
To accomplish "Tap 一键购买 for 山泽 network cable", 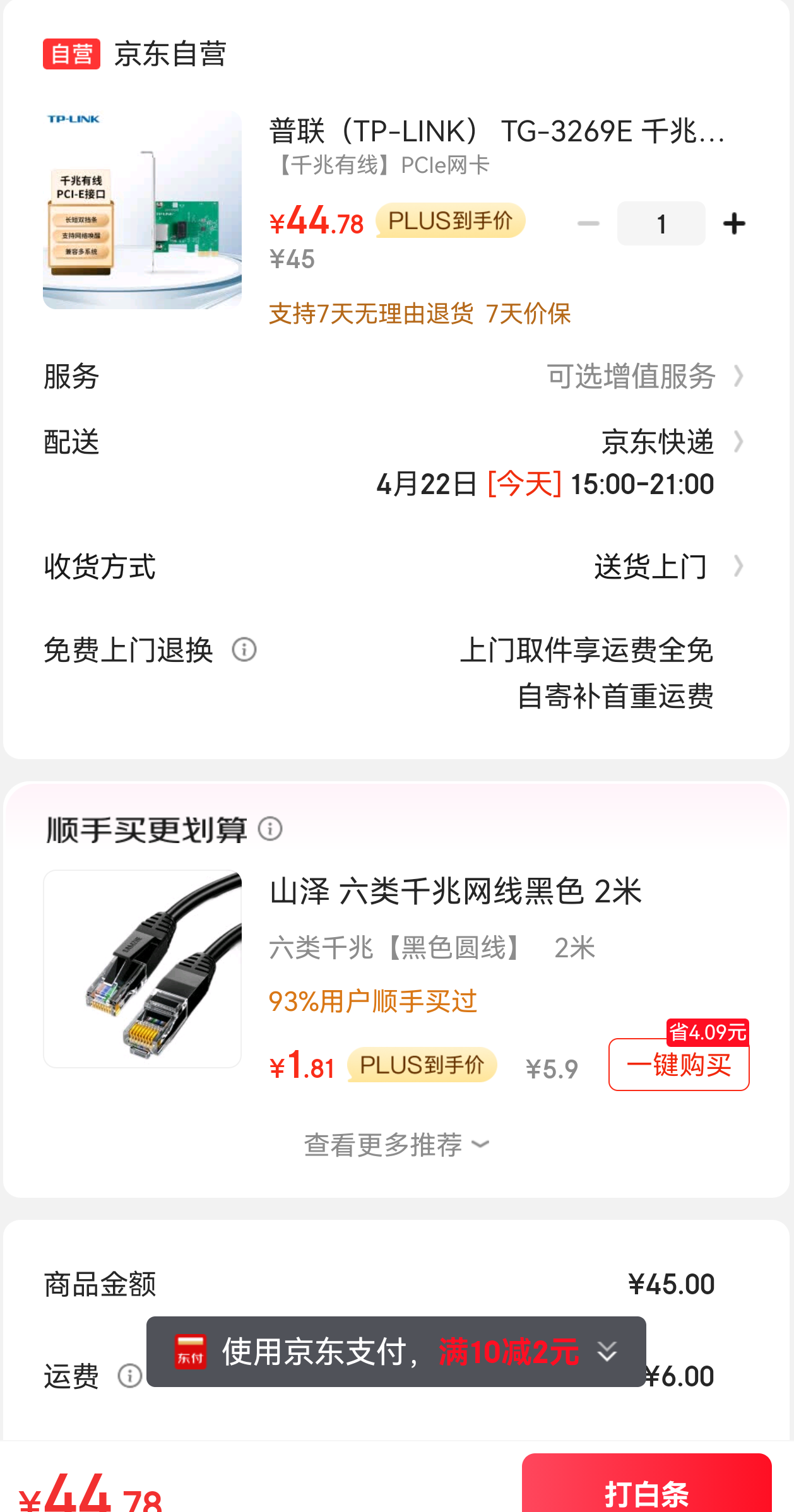I will click(x=678, y=1065).
